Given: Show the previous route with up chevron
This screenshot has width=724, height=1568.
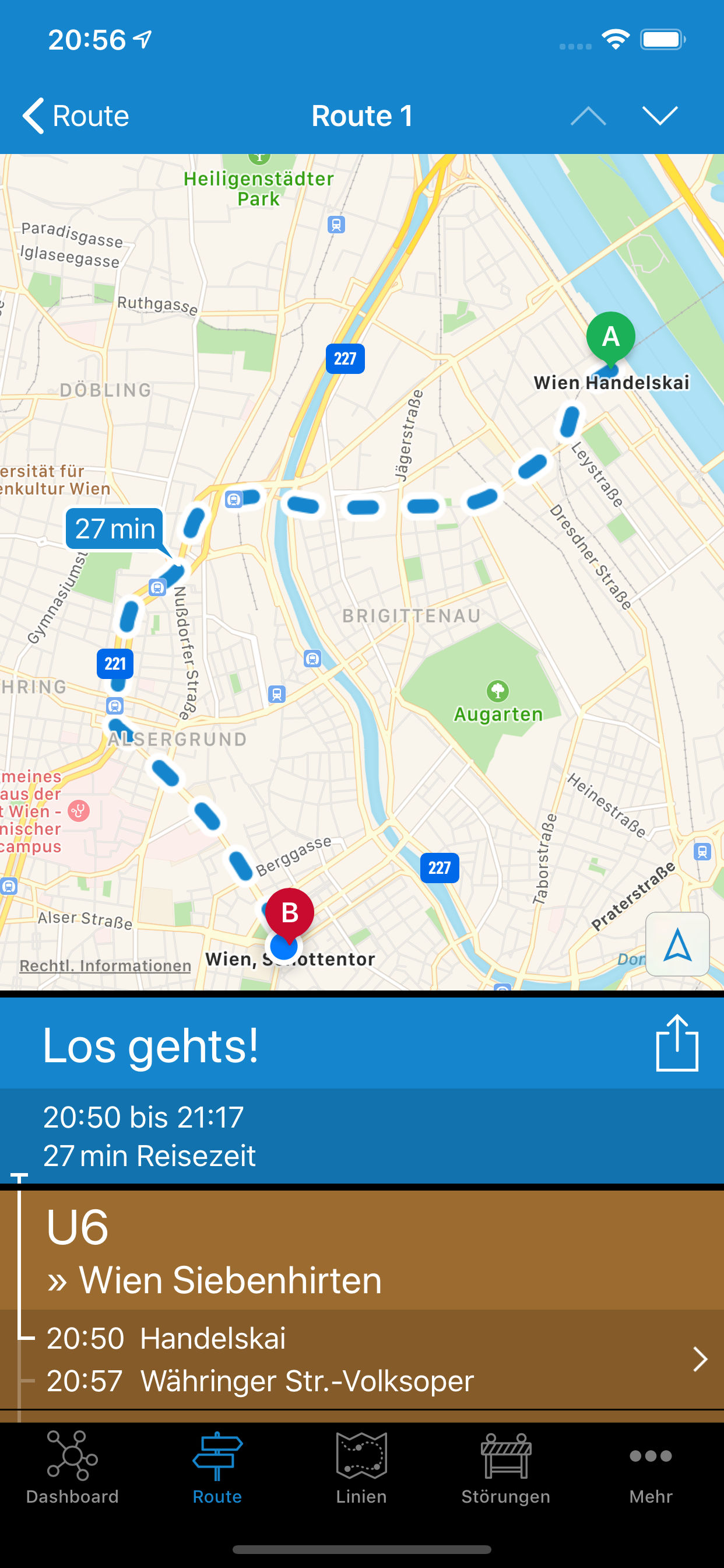Looking at the screenshot, I should tap(588, 116).
